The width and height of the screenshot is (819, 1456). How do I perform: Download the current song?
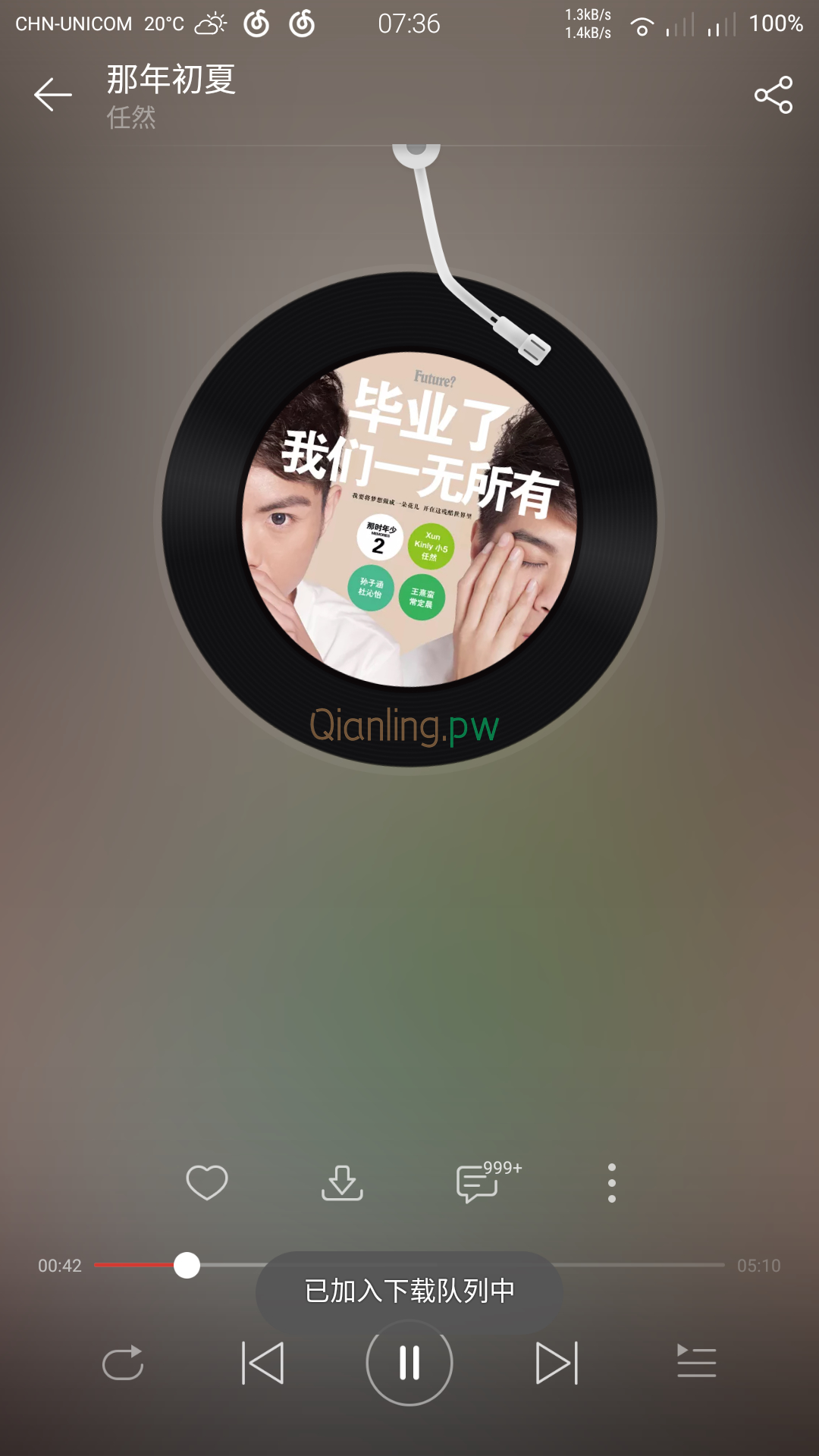coord(342,1182)
